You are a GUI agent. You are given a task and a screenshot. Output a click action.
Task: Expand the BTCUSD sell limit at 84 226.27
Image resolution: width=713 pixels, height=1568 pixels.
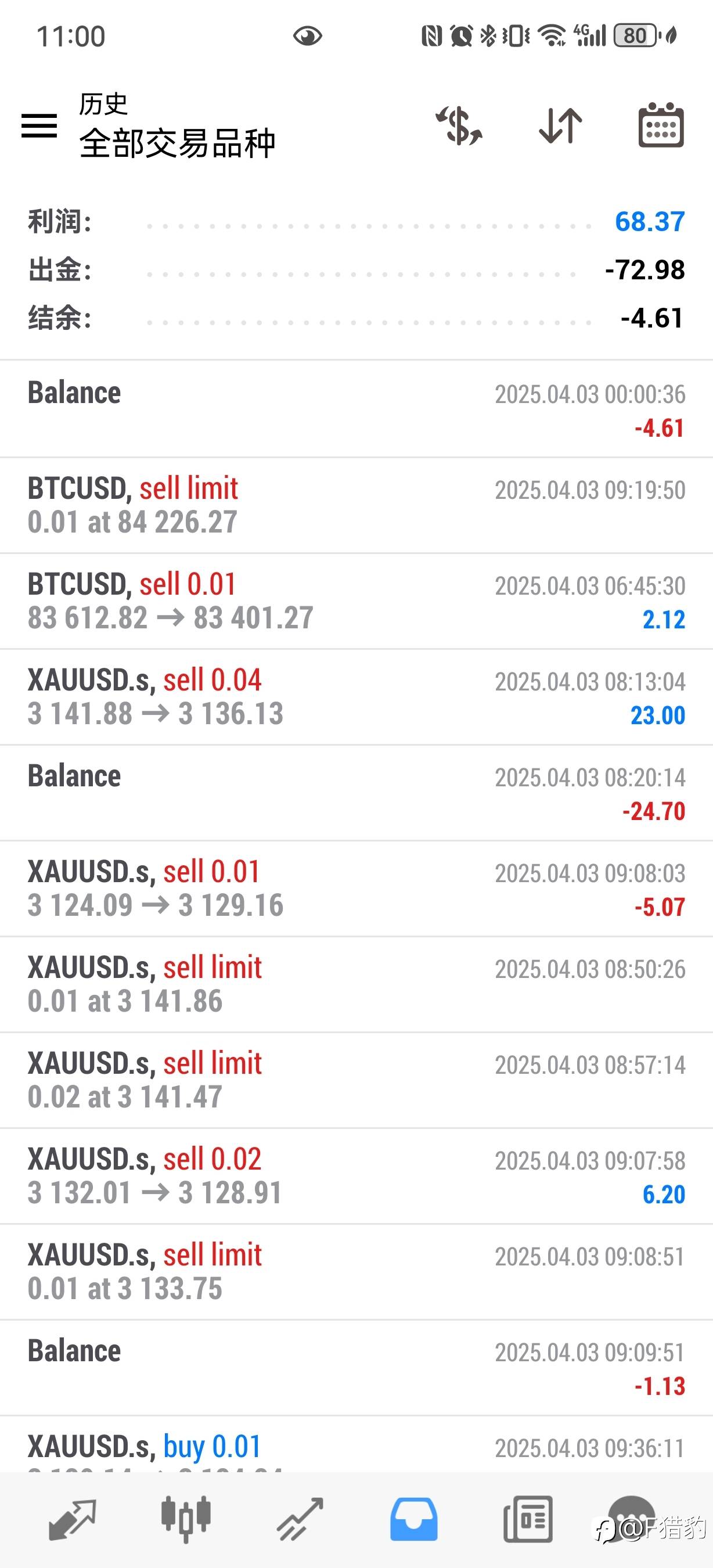[356, 505]
